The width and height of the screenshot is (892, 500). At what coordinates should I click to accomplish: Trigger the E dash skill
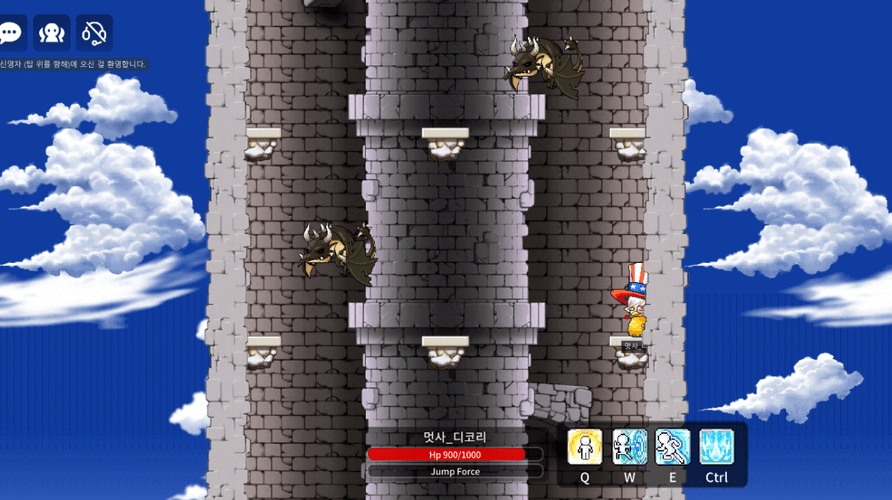(673, 447)
